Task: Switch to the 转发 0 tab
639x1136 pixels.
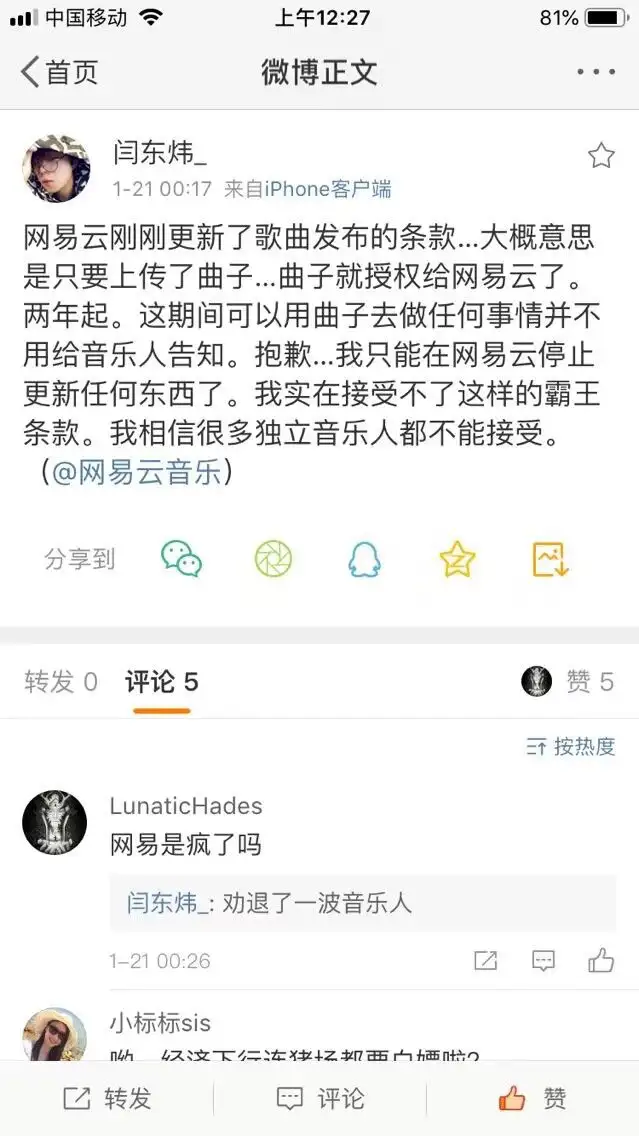Action: click(x=61, y=682)
